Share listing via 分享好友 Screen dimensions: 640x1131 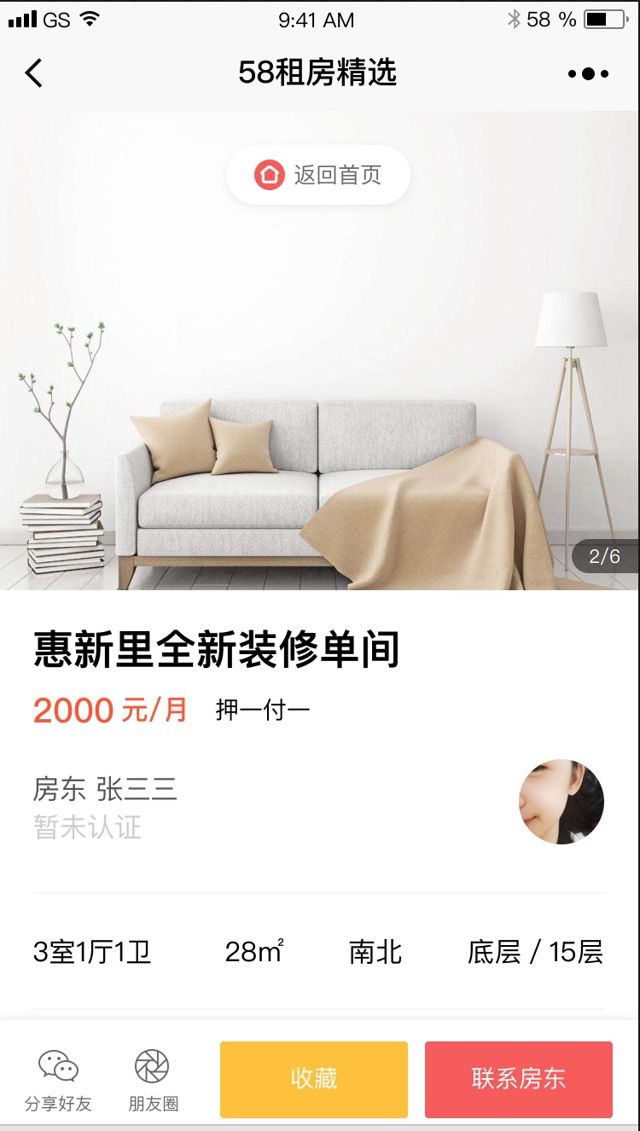pyautogui.click(x=58, y=1080)
